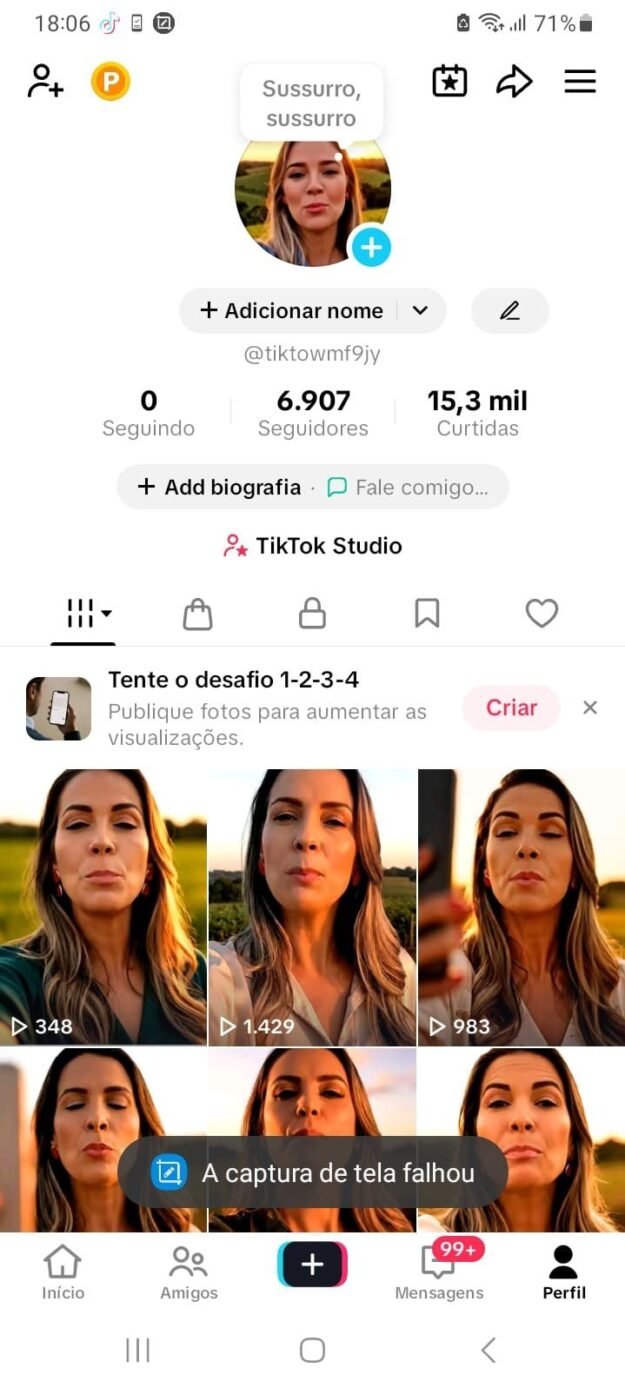Tap Criar for the 1-2-3-4 challenge
The width and height of the screenshot is (625, 1388).
(x=511, y=708)
